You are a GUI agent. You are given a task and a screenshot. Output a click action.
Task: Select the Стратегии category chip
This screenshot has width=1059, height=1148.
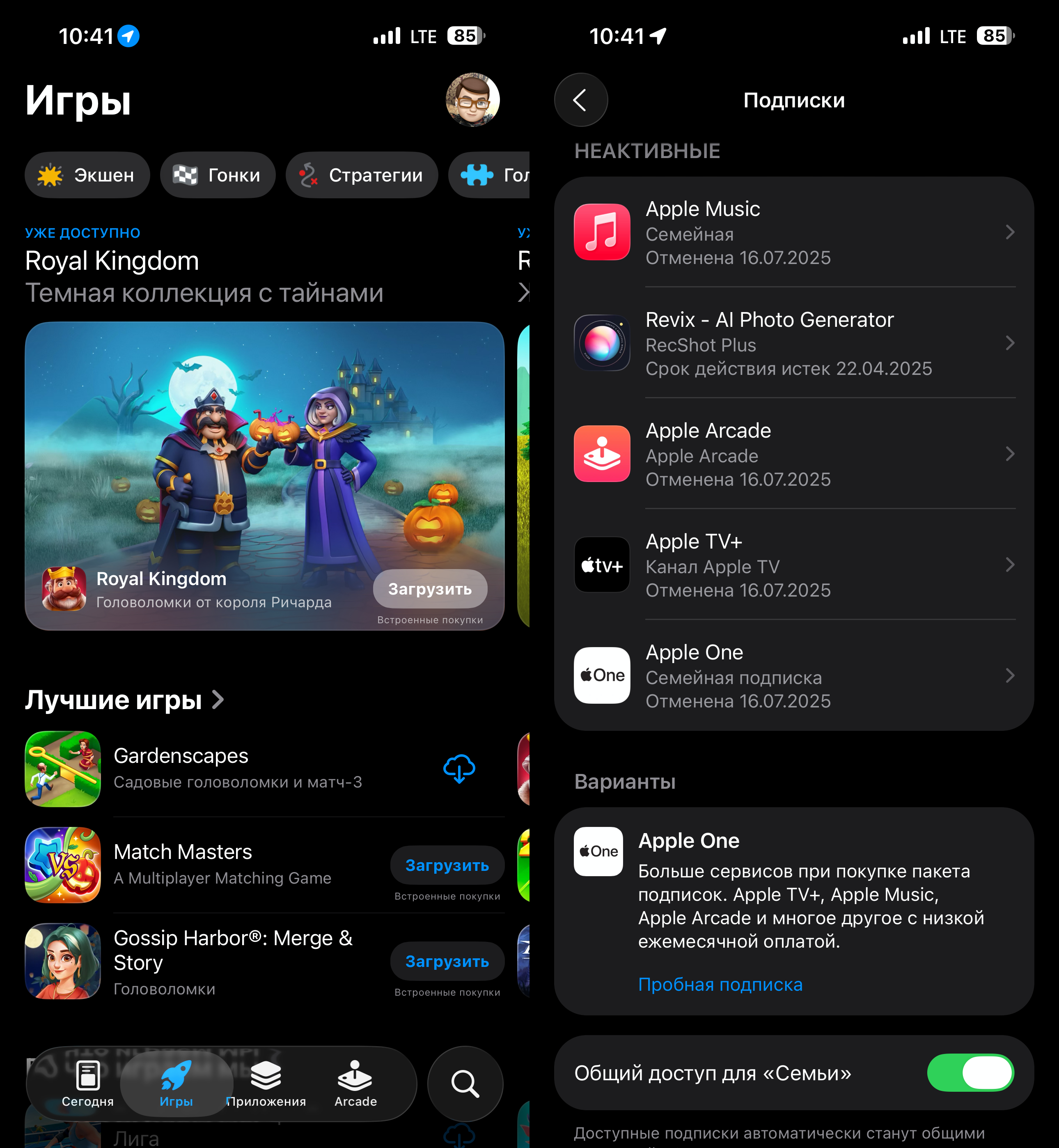(362, 175)
